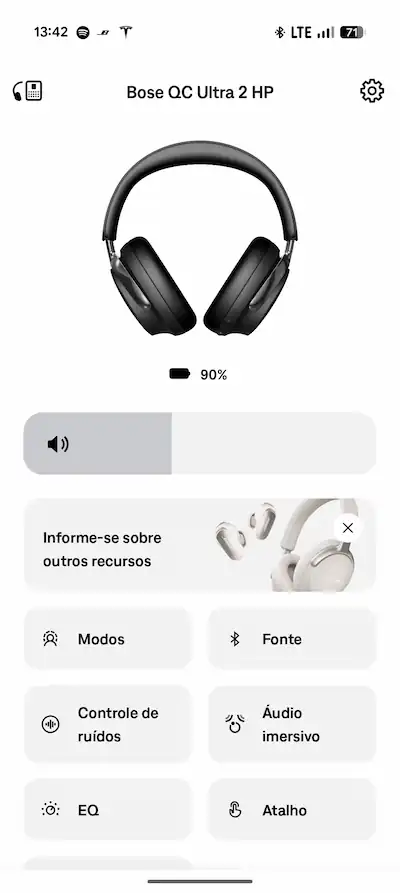The width and height of the screenshot is (400, 893).
Task: Open Controle de ruídos
Action: [x=108, y=724]
